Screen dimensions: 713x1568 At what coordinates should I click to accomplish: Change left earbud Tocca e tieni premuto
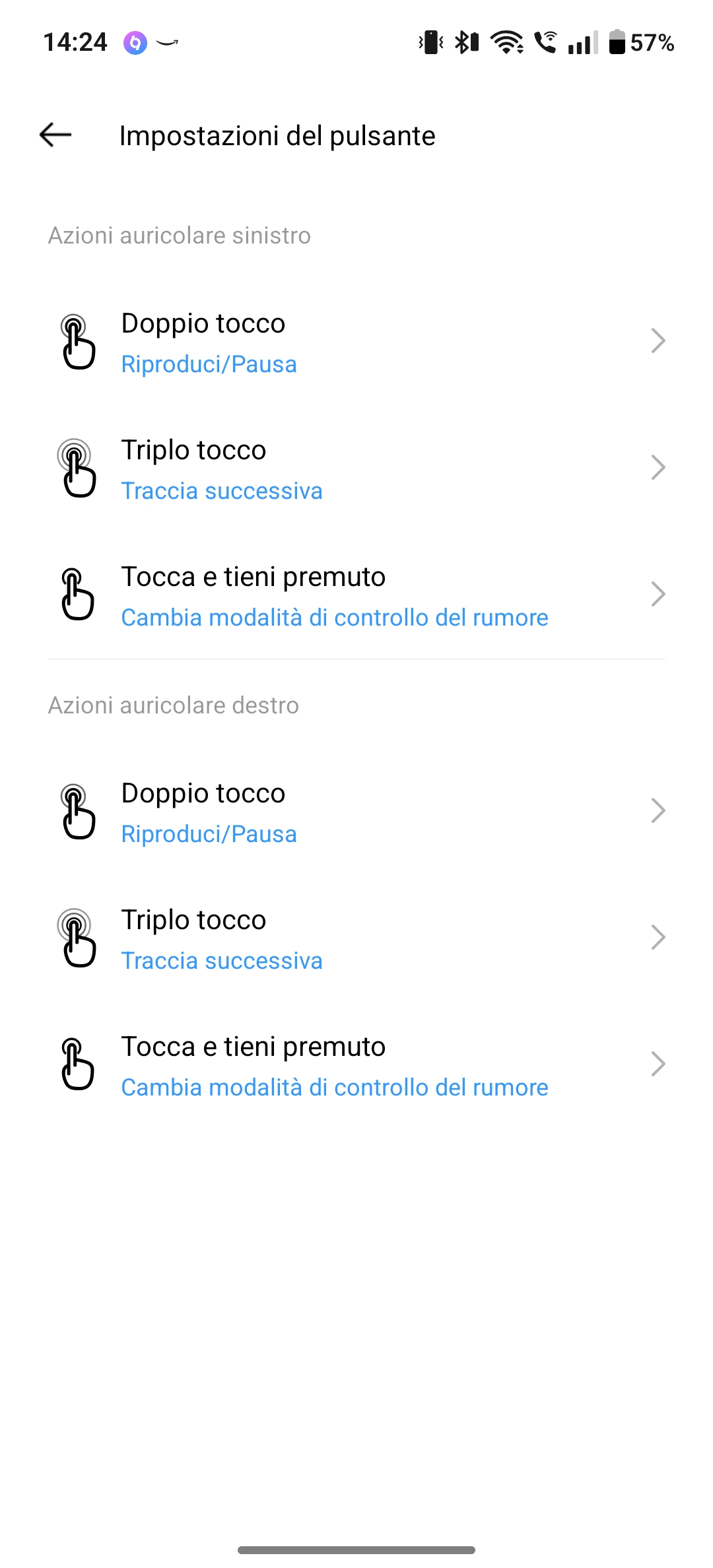tap(356, 596)
